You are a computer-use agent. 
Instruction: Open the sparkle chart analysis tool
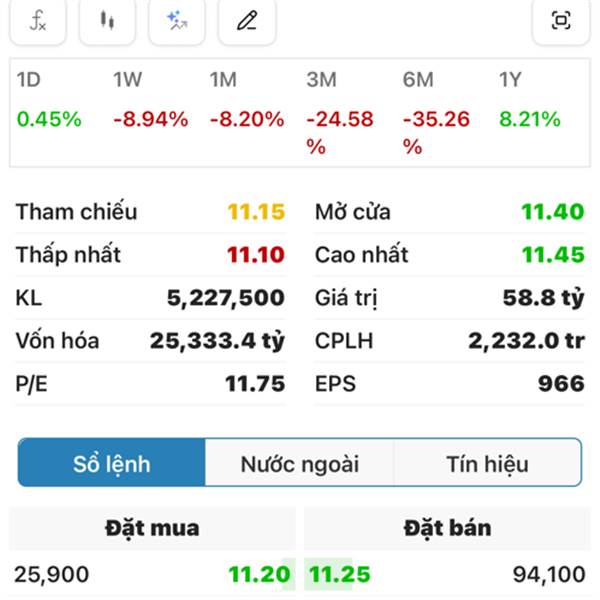pyautogui.click(x=177, y=21)
